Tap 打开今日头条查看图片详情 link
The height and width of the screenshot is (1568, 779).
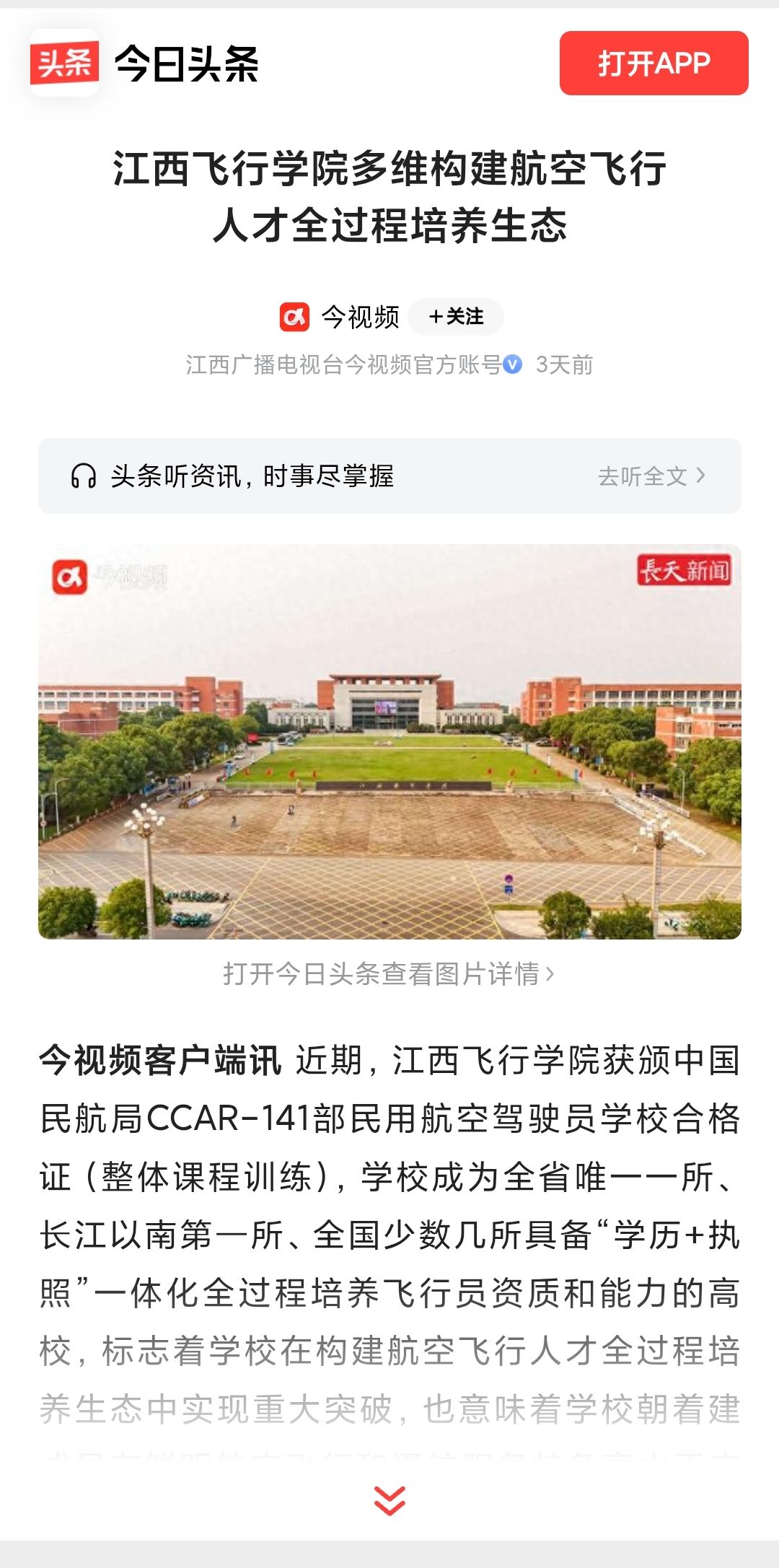389,974
